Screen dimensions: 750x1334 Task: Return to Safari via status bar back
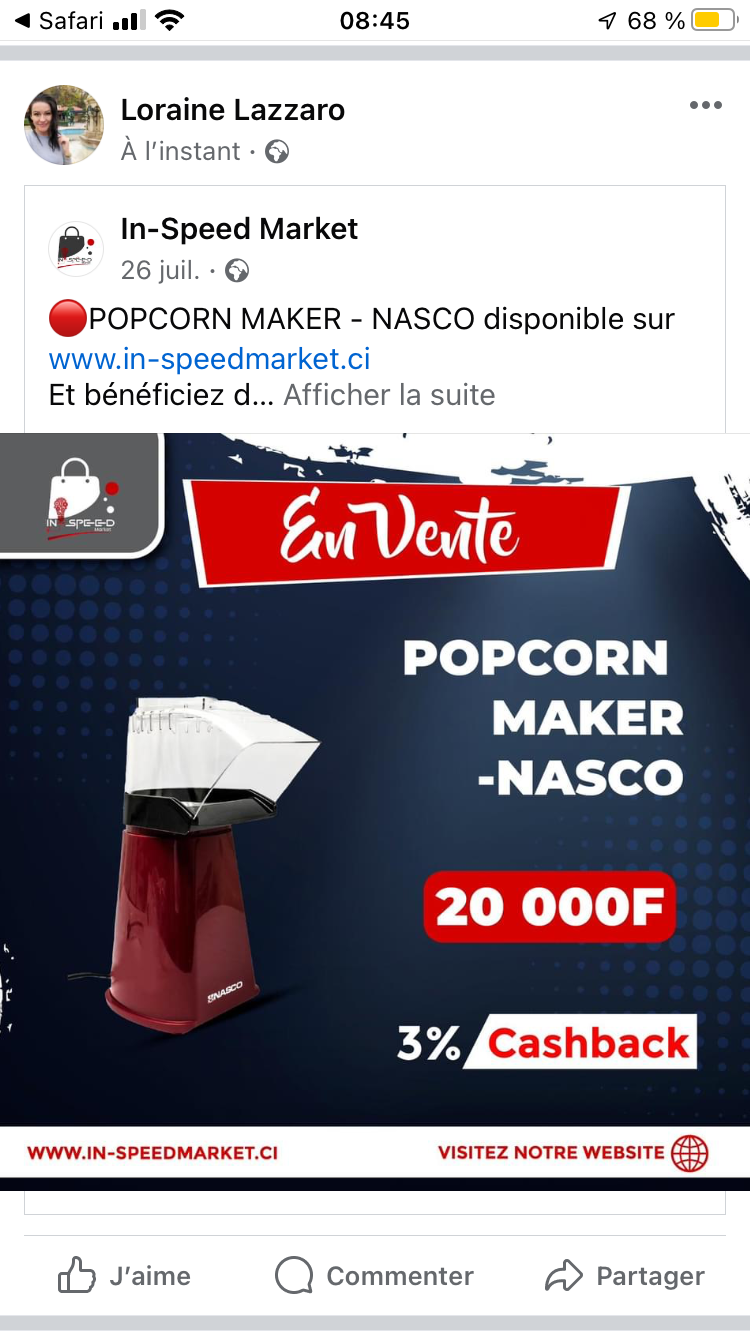click(x=60, y=21)
